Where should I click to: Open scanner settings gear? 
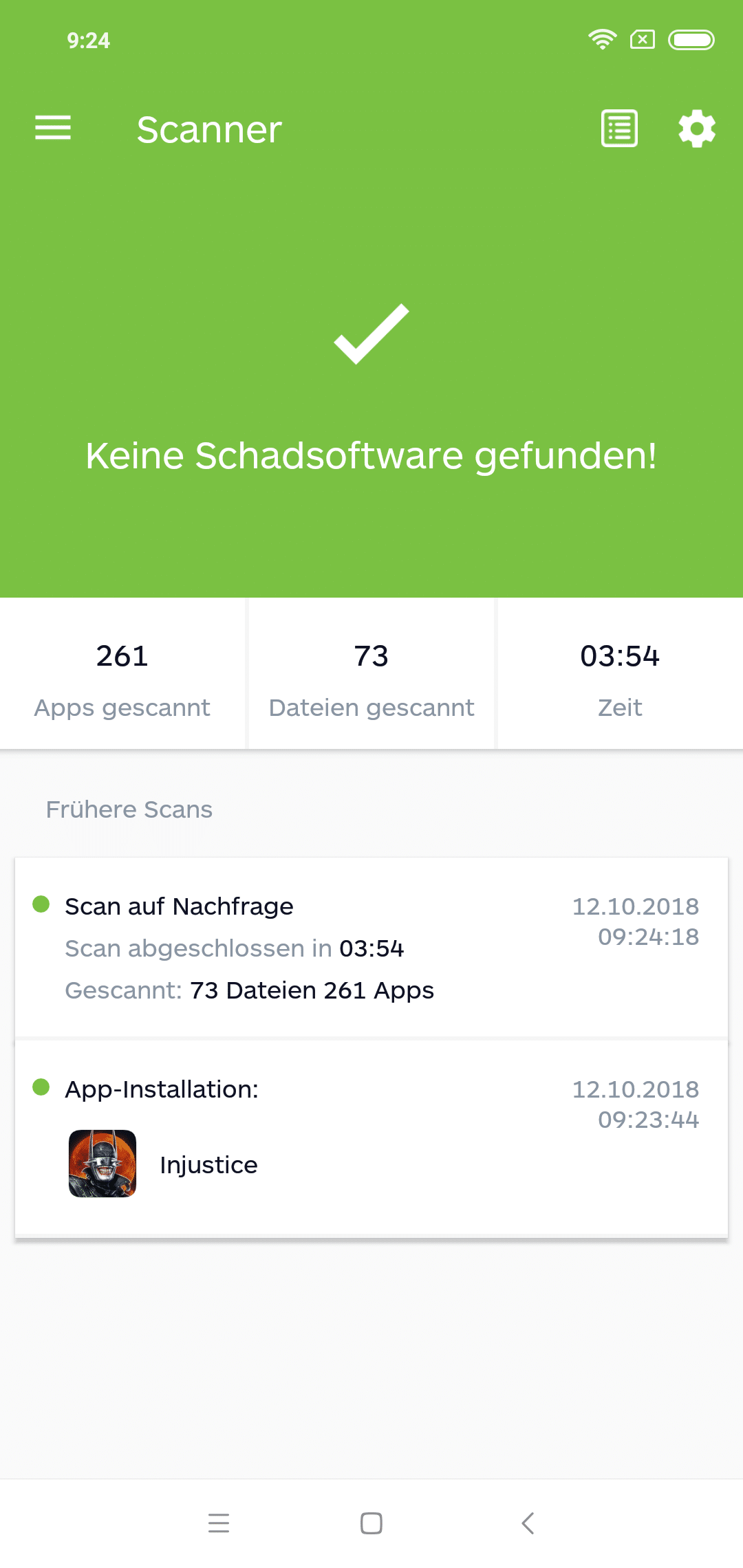click(697, 129)
